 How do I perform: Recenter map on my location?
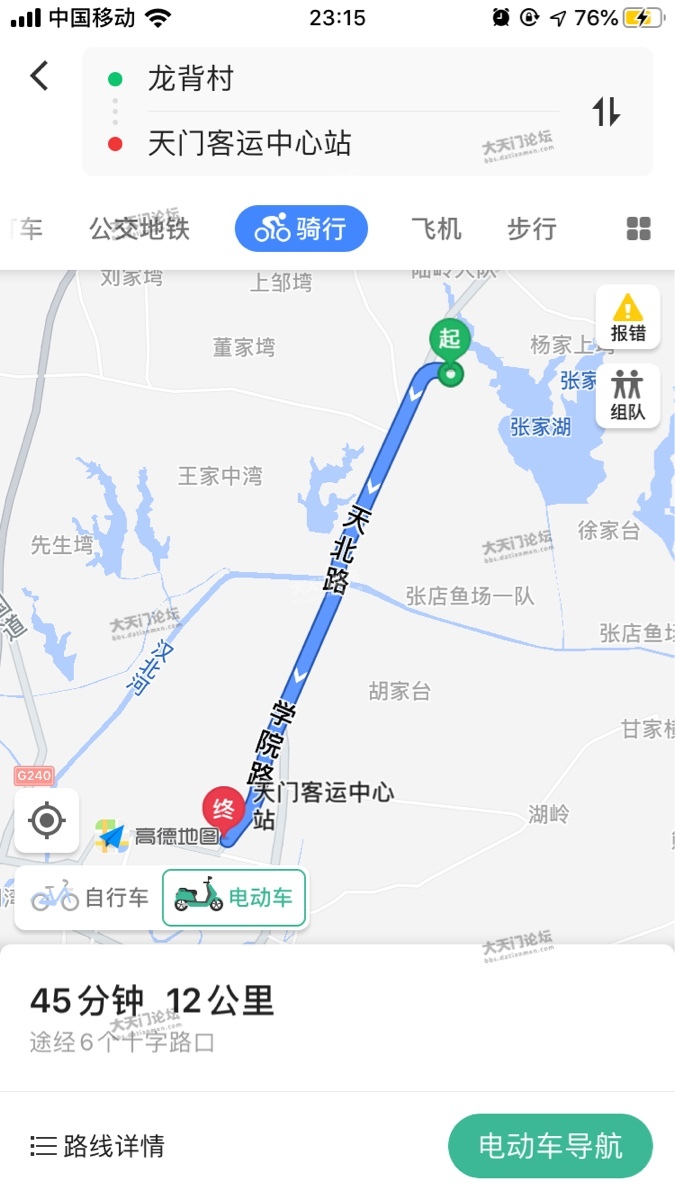[x=47, y=821]
